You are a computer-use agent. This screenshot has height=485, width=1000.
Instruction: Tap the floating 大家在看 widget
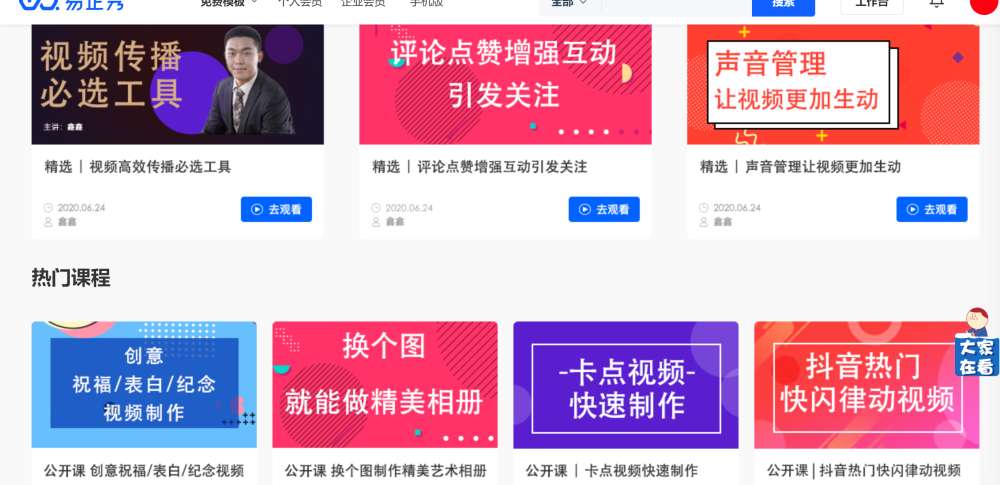pos(976,346)
